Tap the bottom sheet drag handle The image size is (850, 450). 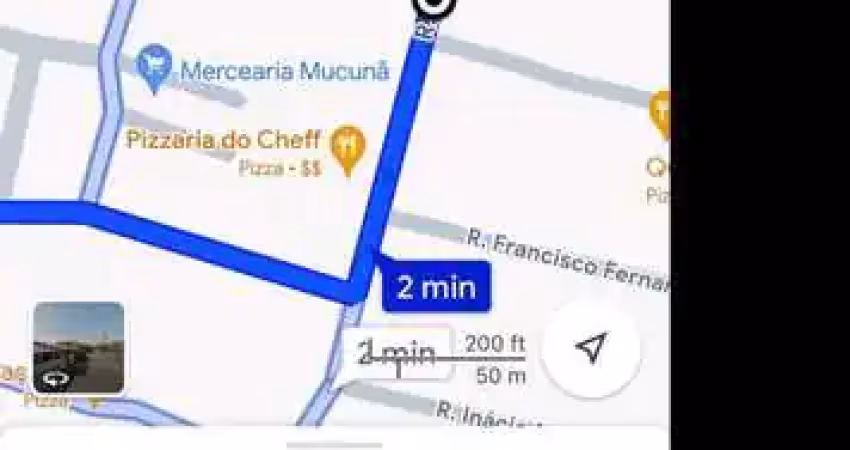335,442
